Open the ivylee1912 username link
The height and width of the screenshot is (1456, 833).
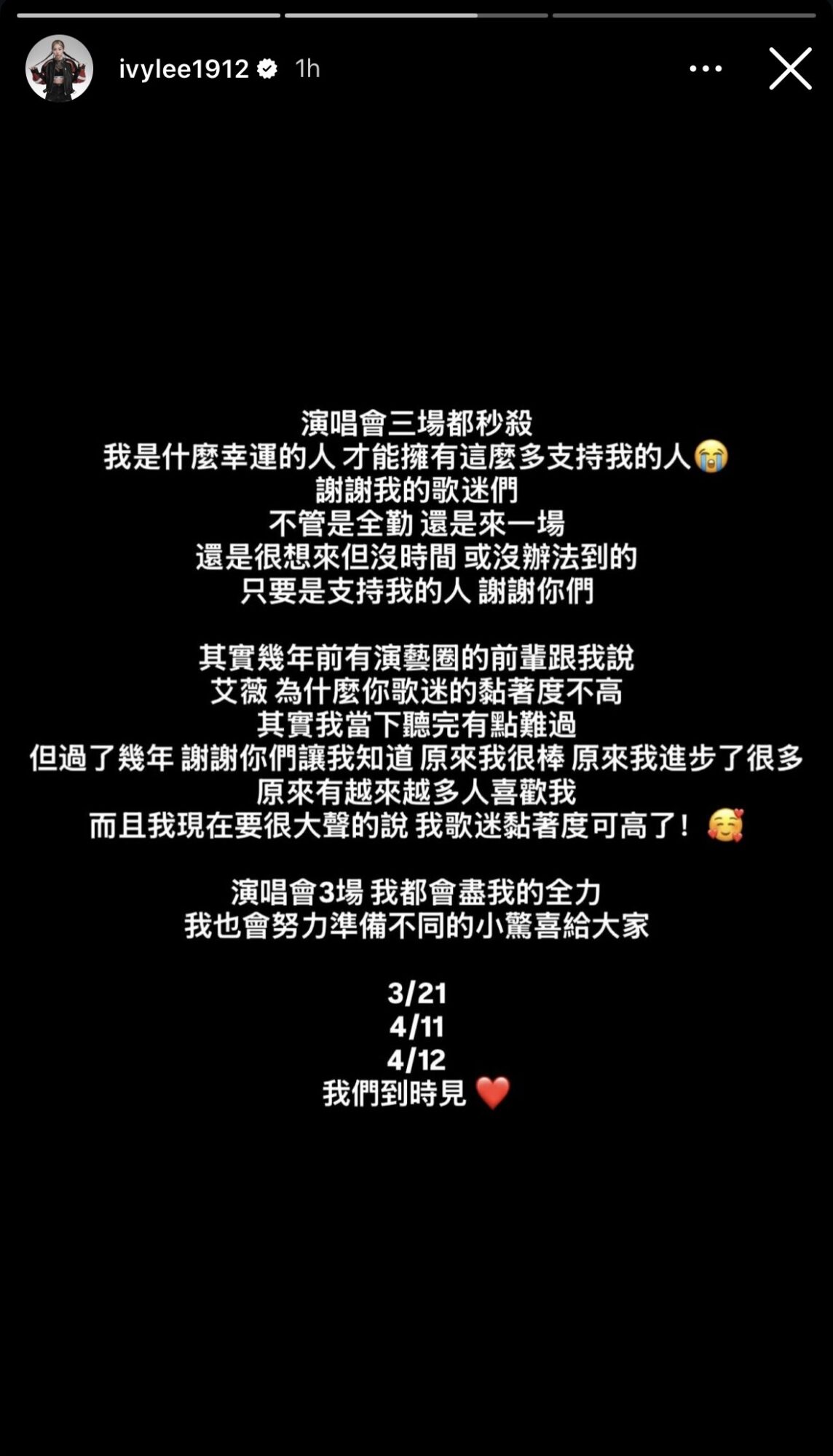[183, 68]
